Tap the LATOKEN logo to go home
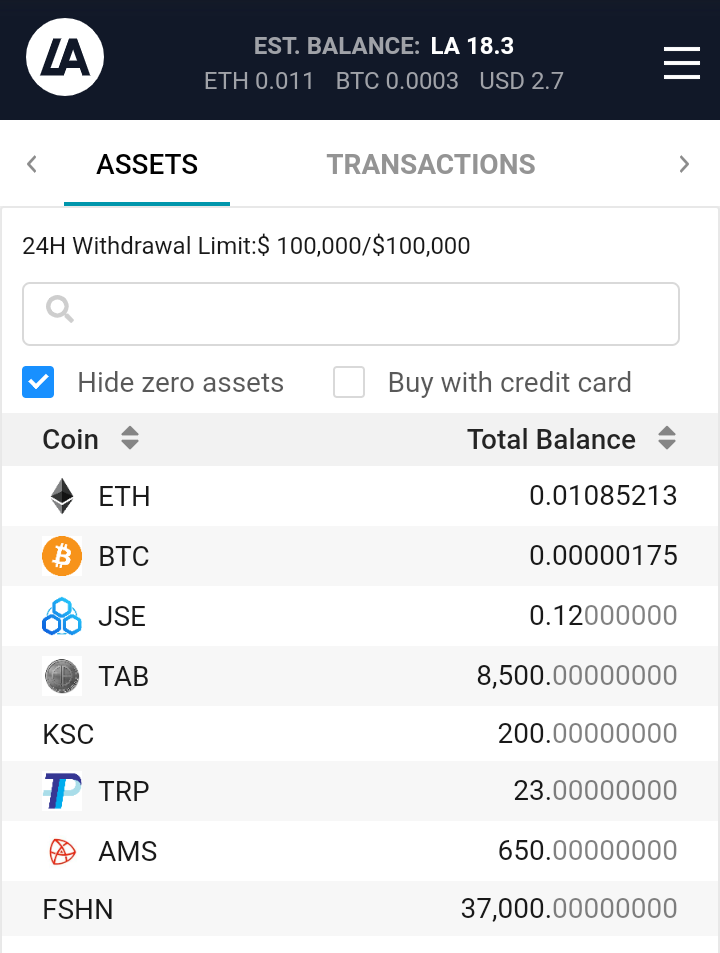The width and height of the screenshot is (720, 953). tap(65, 60)
